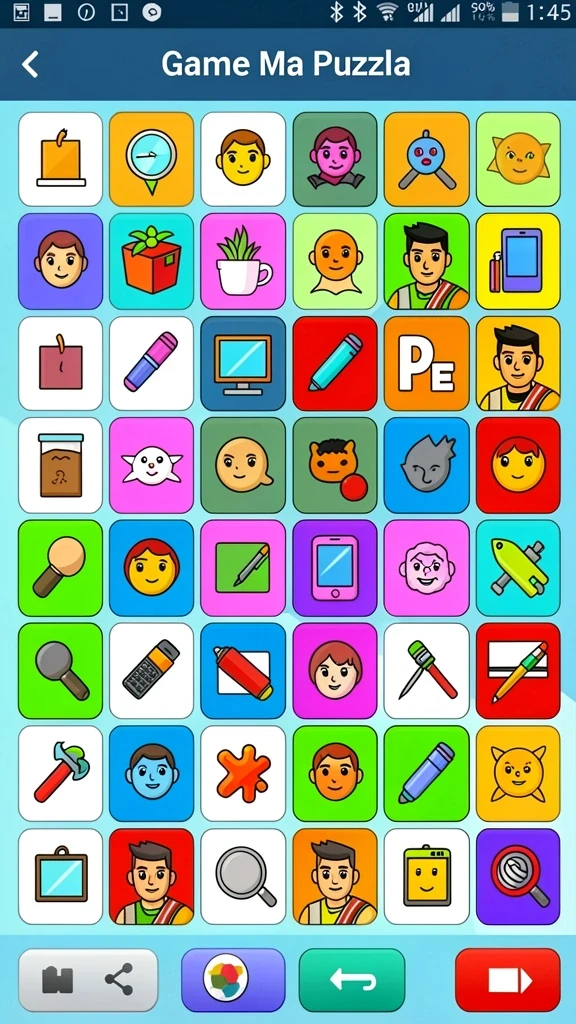Select the clock pin tile on orange
The width and height of the screenshot is (576, 1024).
point(152,159)
